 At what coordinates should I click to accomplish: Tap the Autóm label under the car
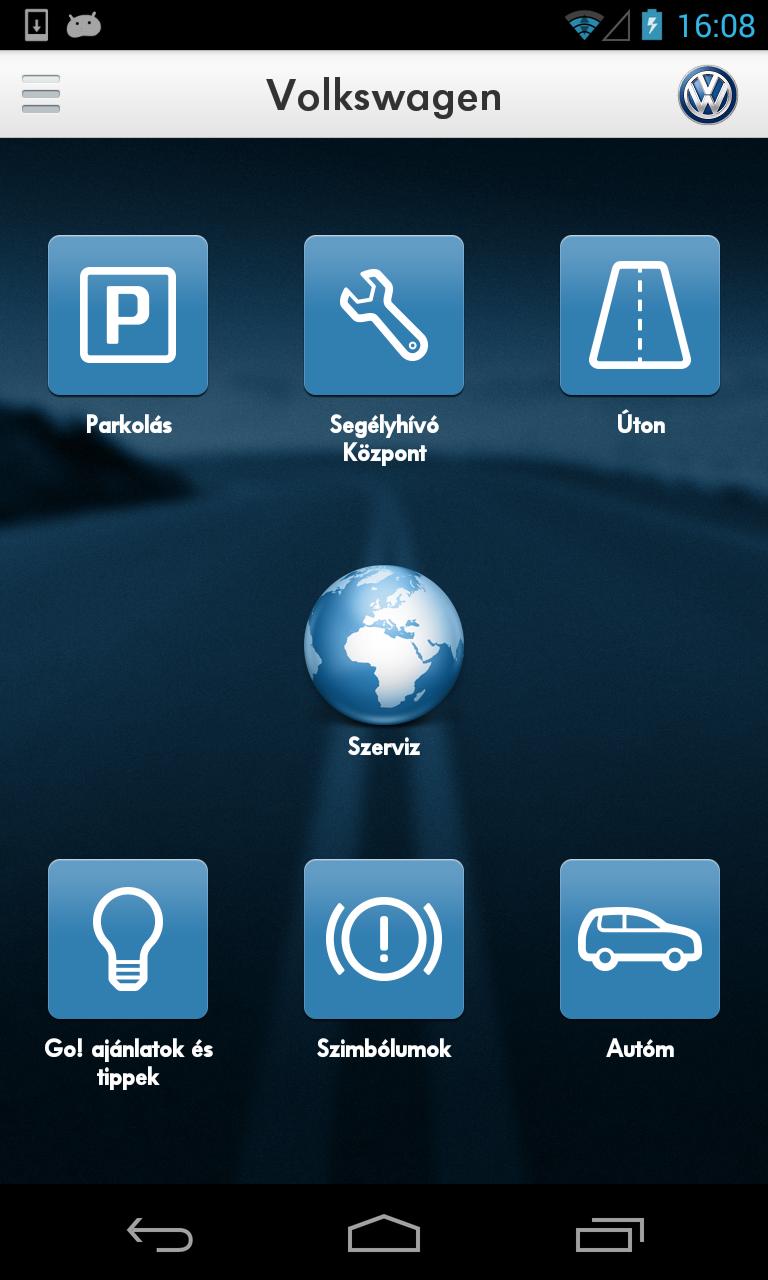tap(640, 1048)
